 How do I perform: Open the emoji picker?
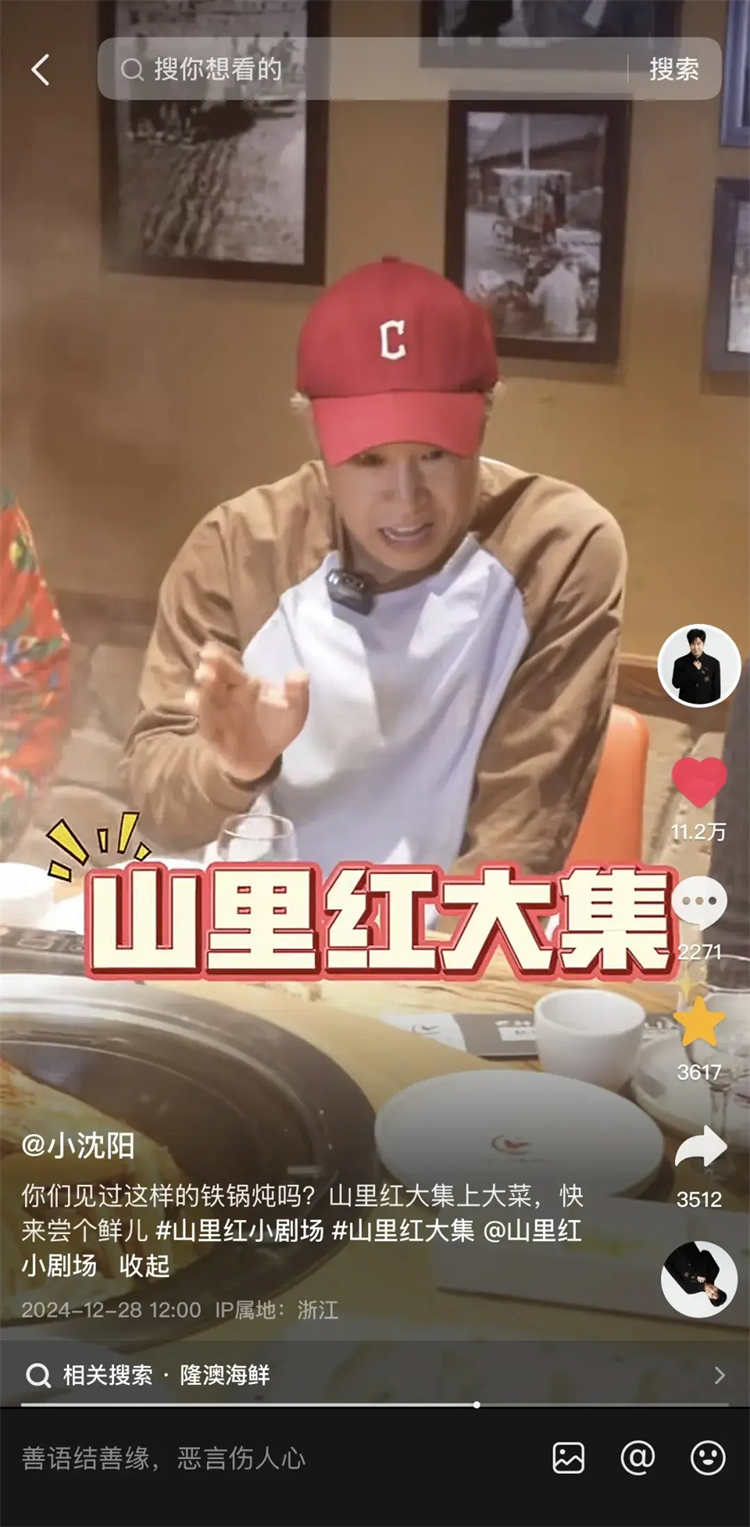(x=708, y=1458)
